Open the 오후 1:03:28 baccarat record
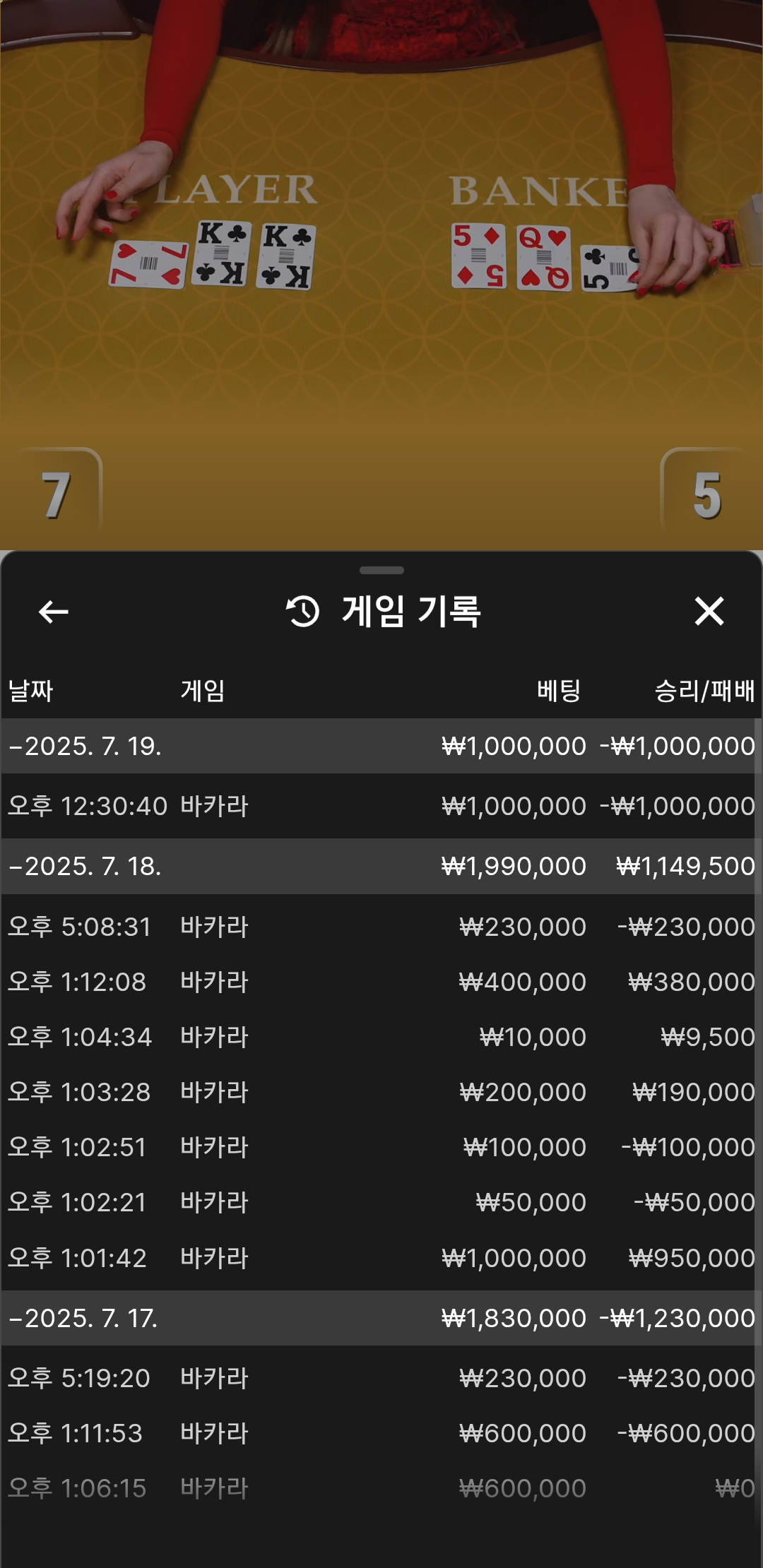 point(379,1092)
